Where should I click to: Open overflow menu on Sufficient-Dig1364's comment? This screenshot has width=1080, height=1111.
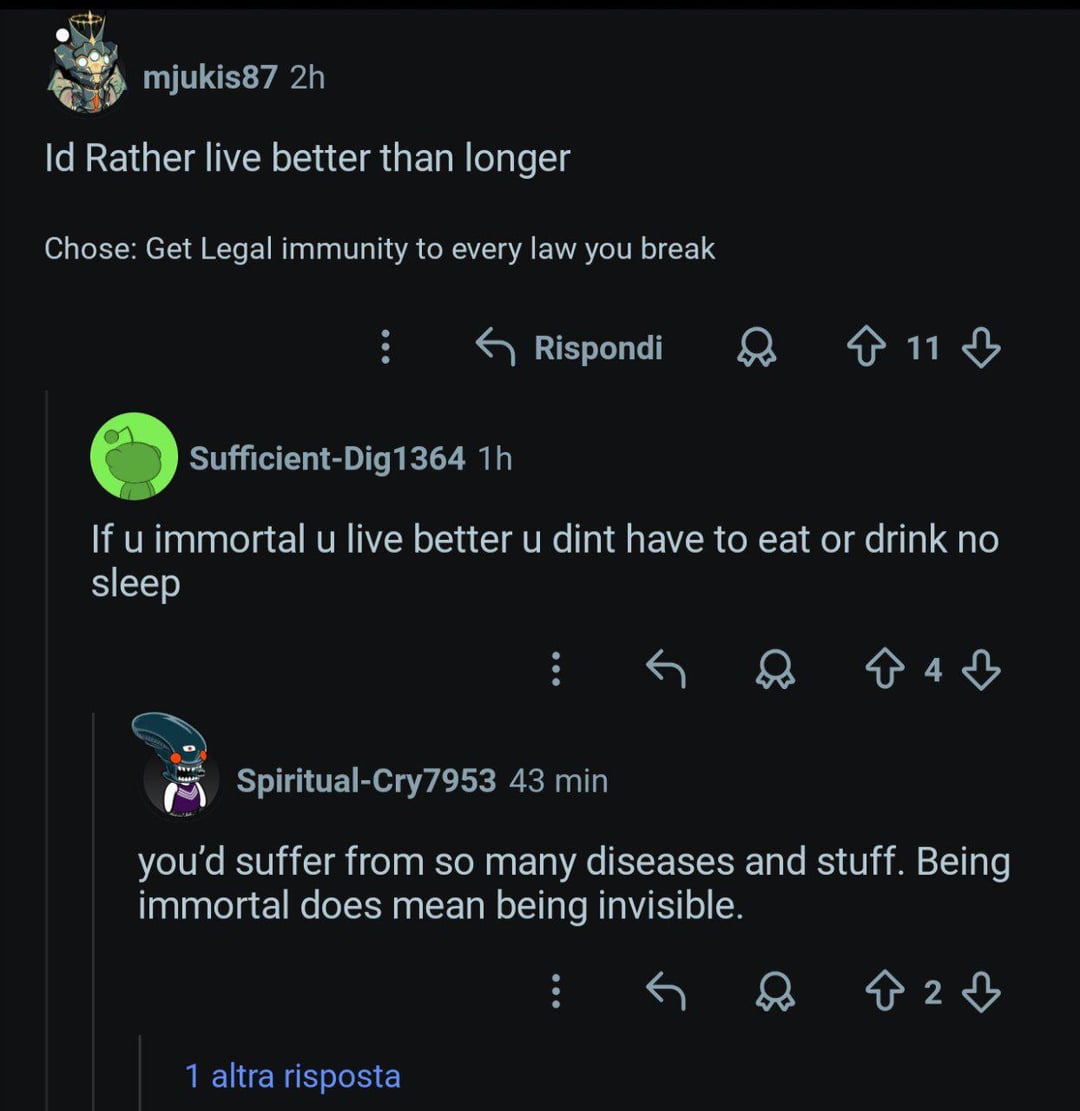tap(556, 669)
